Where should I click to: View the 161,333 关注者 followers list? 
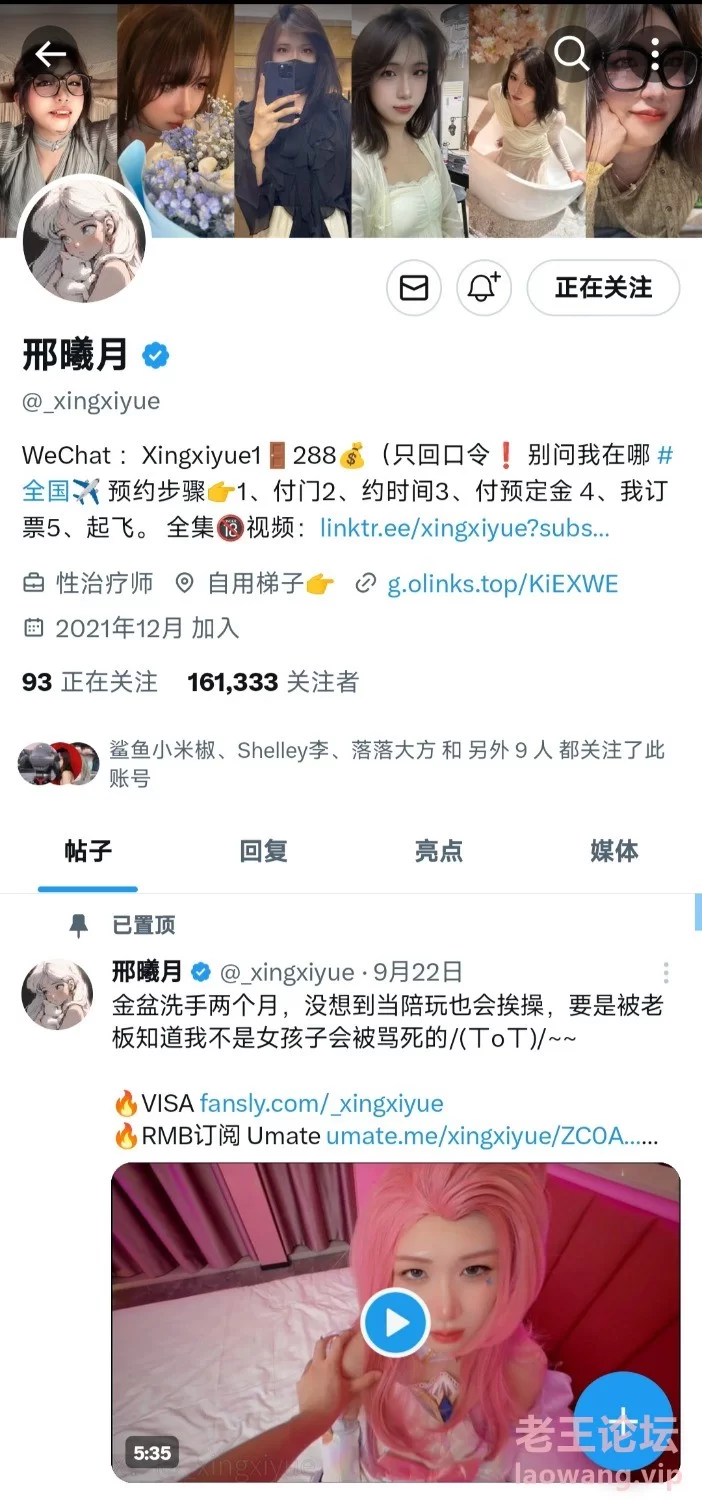point(272,682)
